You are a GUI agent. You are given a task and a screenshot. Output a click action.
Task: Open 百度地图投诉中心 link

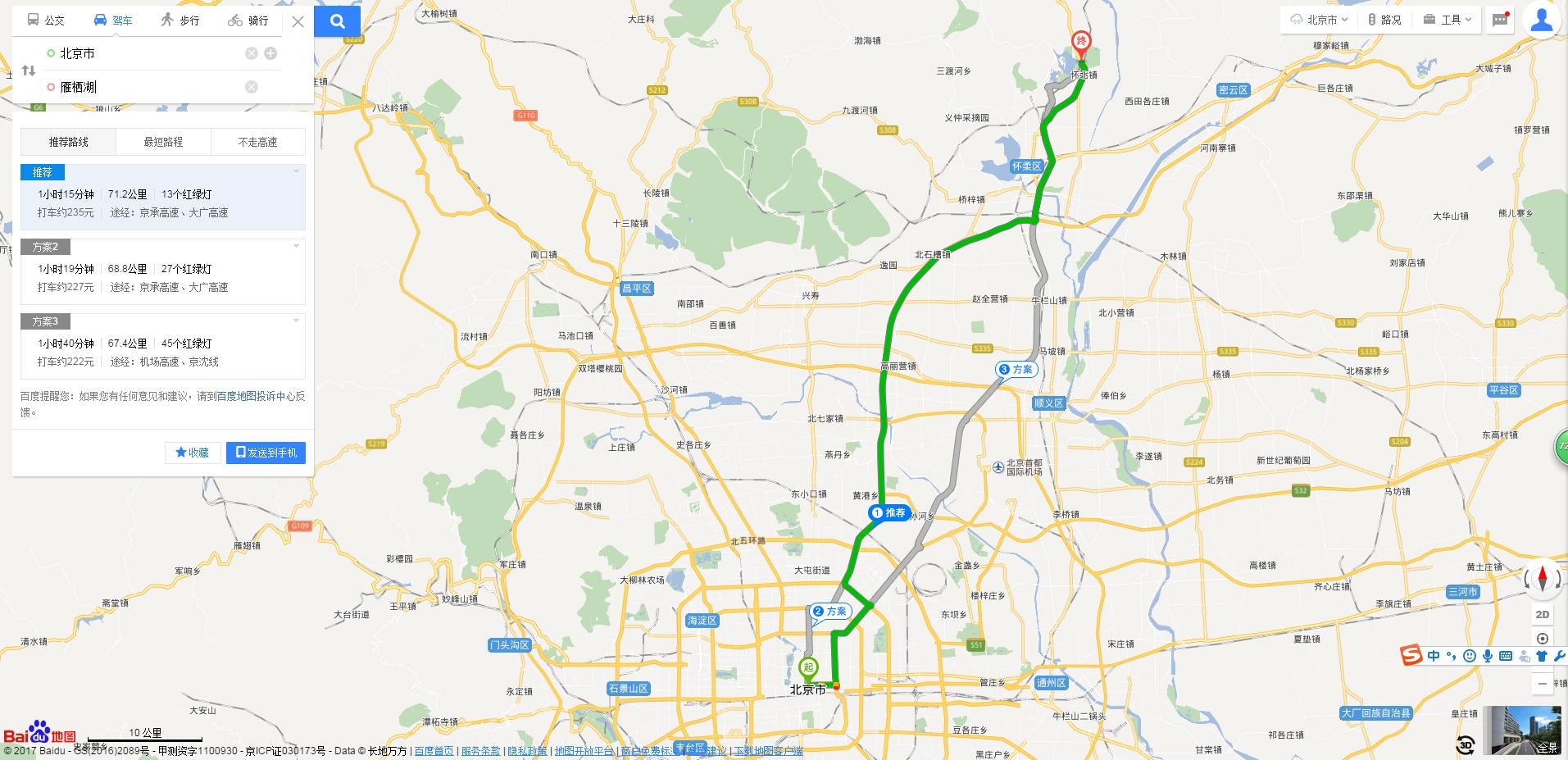point(256,396)
